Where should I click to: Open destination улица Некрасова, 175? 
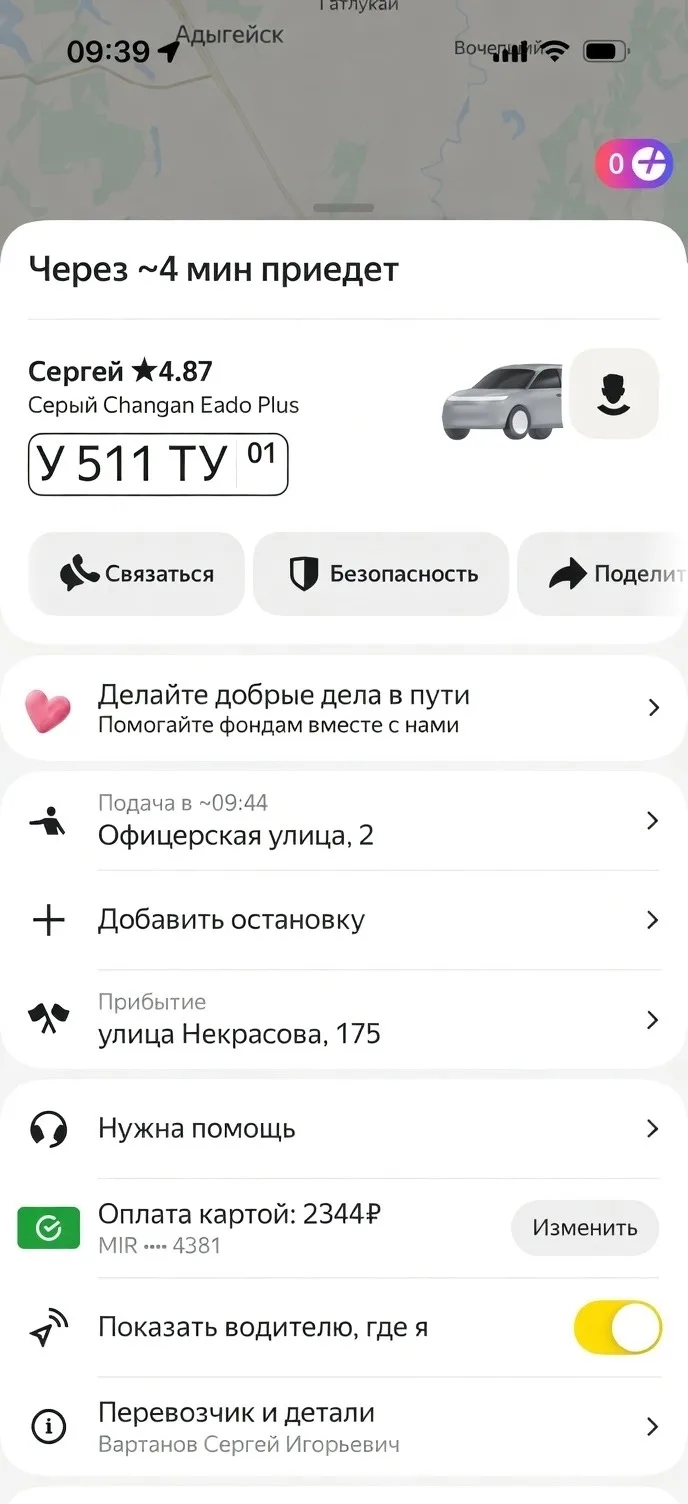344,1019
